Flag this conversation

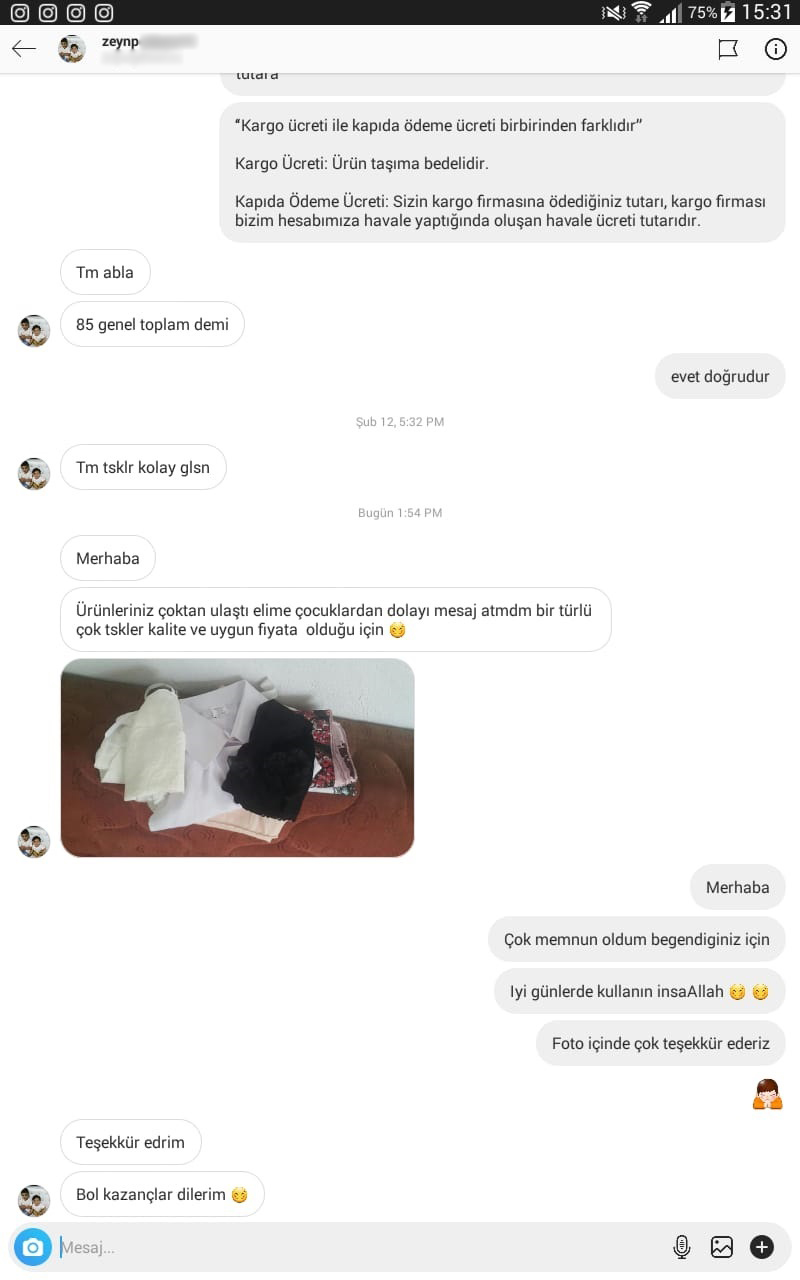click(x=728, y=49)
